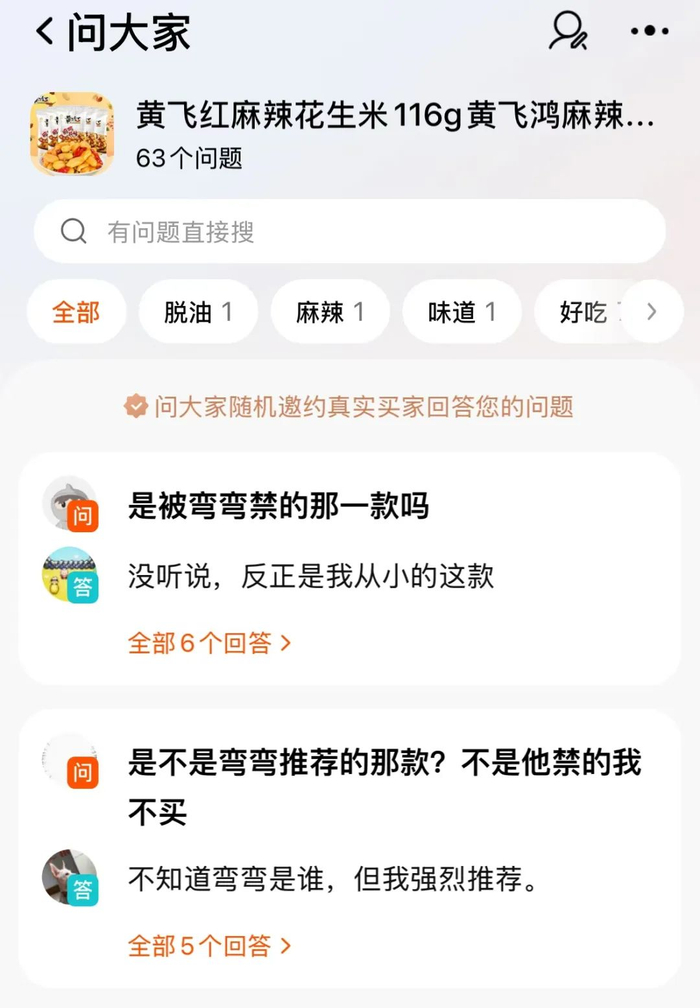700x1008 pixels.
Task: Open question 是被弯弯禁的那一款吗
Action: click(x=278, y=506)
